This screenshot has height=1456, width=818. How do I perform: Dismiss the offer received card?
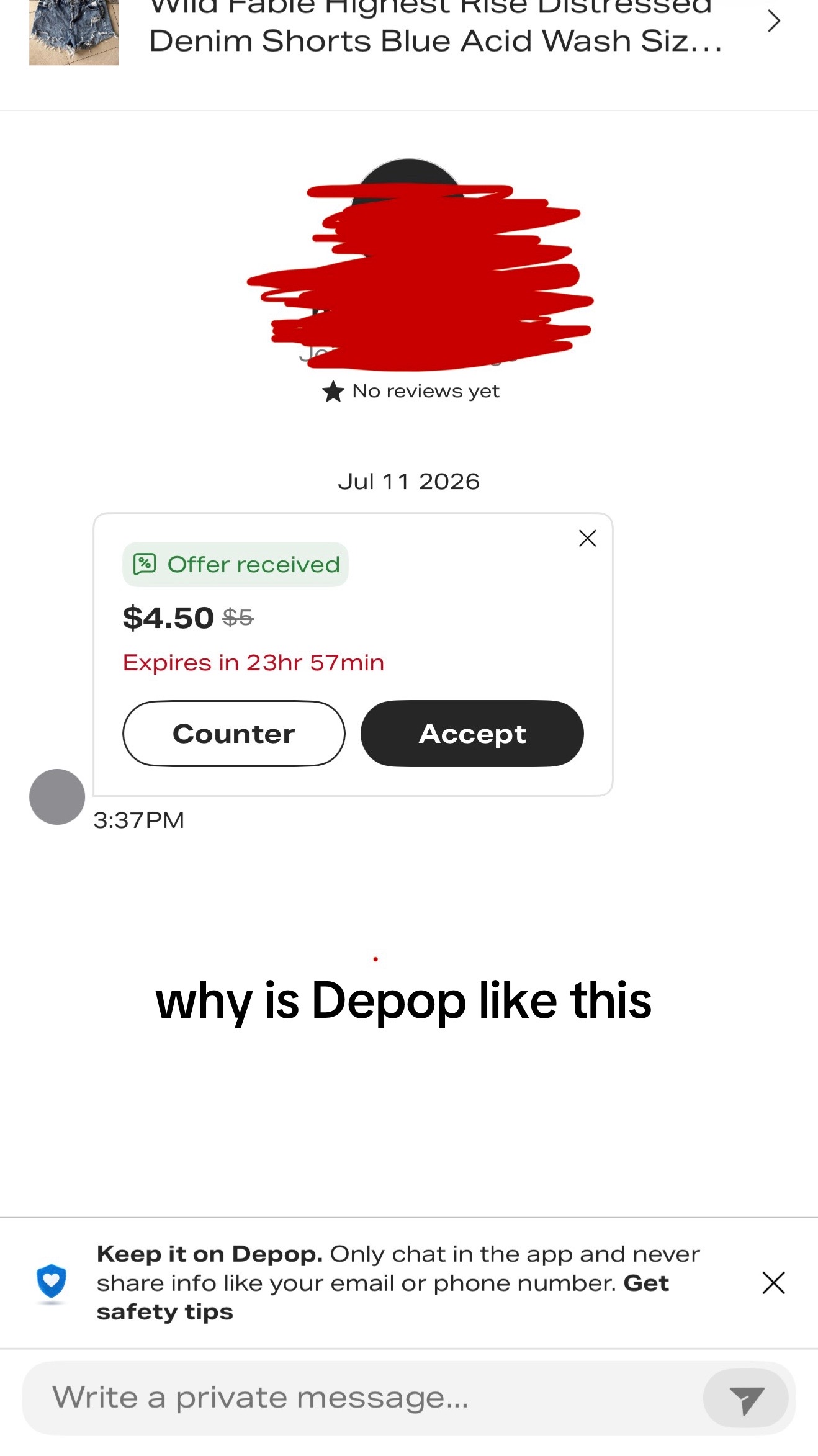[587, 538]
